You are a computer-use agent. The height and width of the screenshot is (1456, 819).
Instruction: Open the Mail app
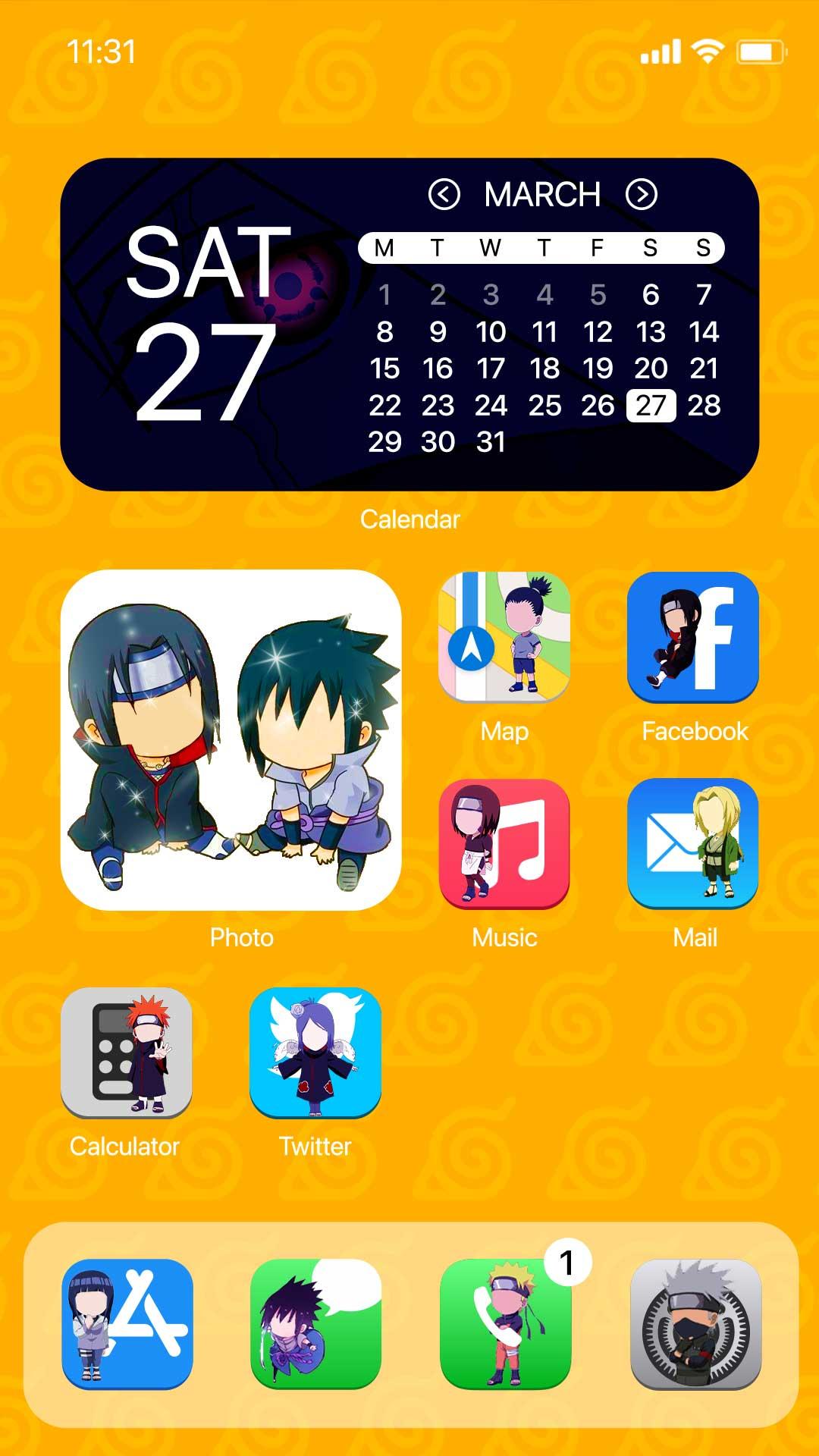(x=693, y=843)
